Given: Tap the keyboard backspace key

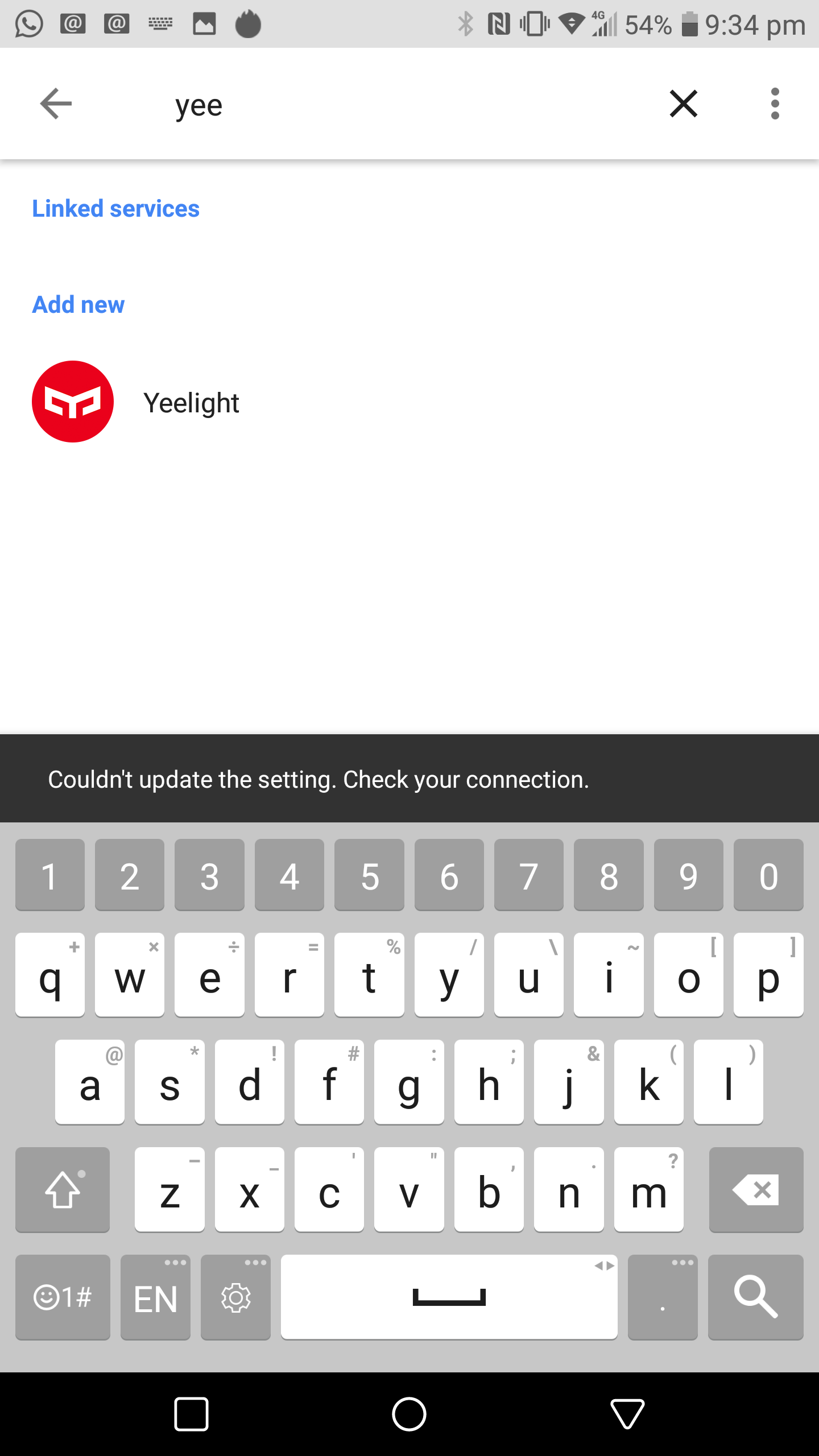Looking at the screenshot, I should 755,1189.
